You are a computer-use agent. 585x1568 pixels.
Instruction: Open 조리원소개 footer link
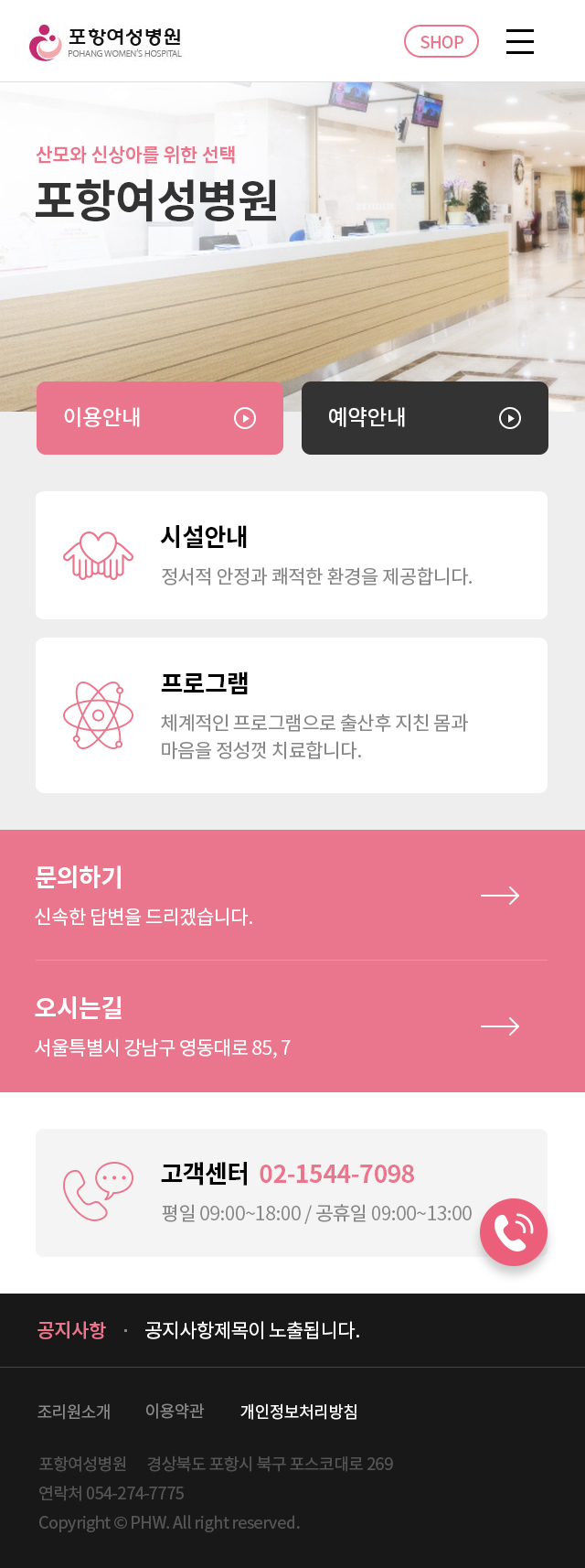point(74,1411)
